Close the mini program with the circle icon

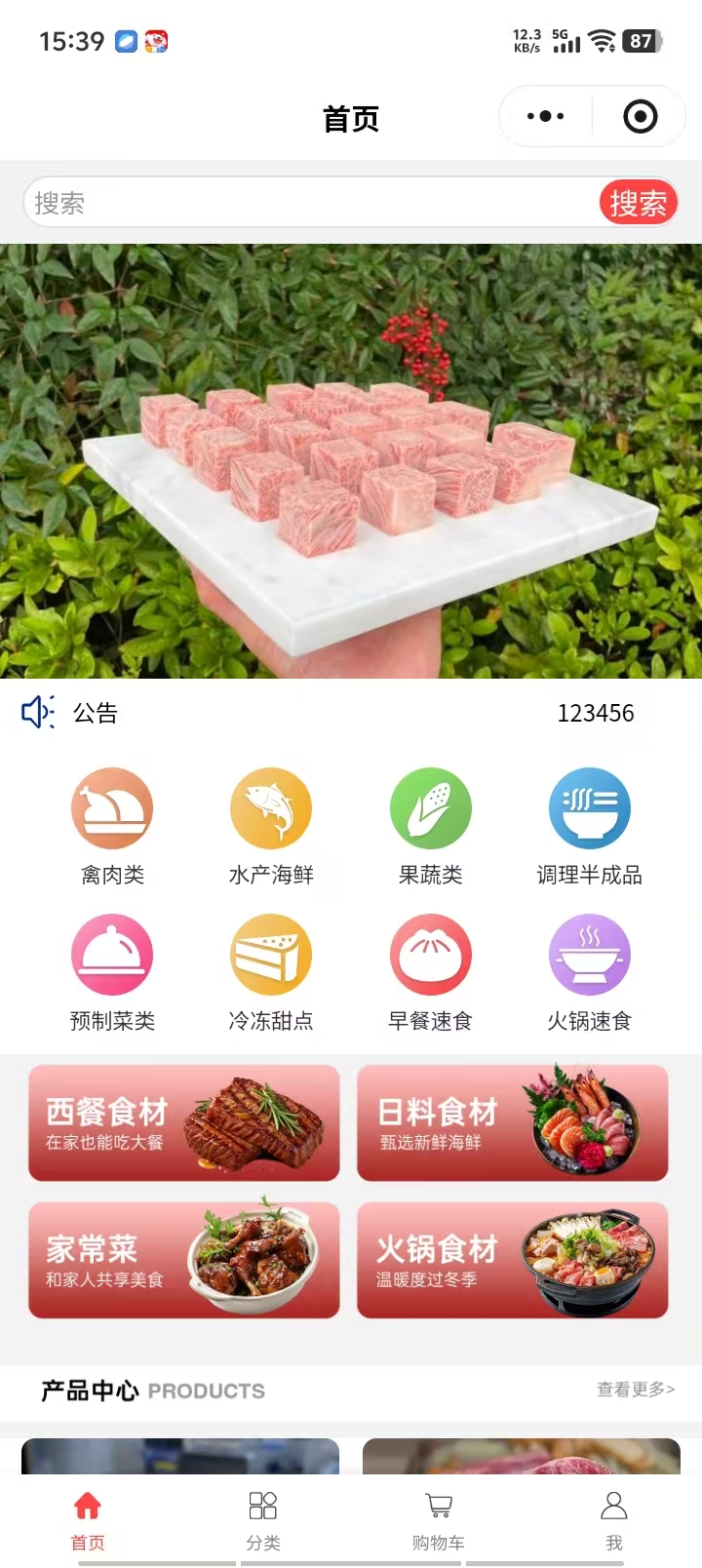(640, 117)
